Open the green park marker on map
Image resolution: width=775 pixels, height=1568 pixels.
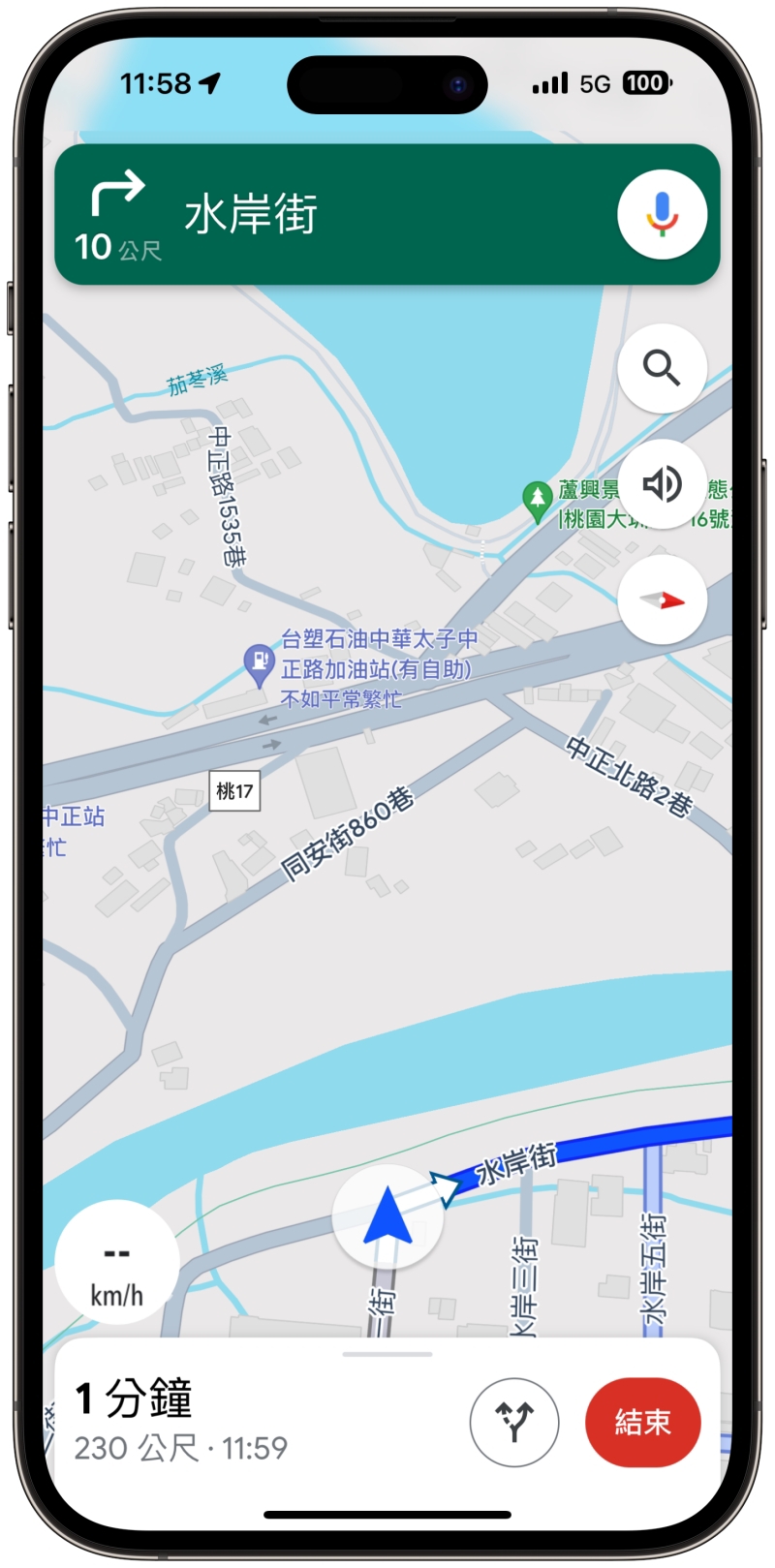pos(537,499)
